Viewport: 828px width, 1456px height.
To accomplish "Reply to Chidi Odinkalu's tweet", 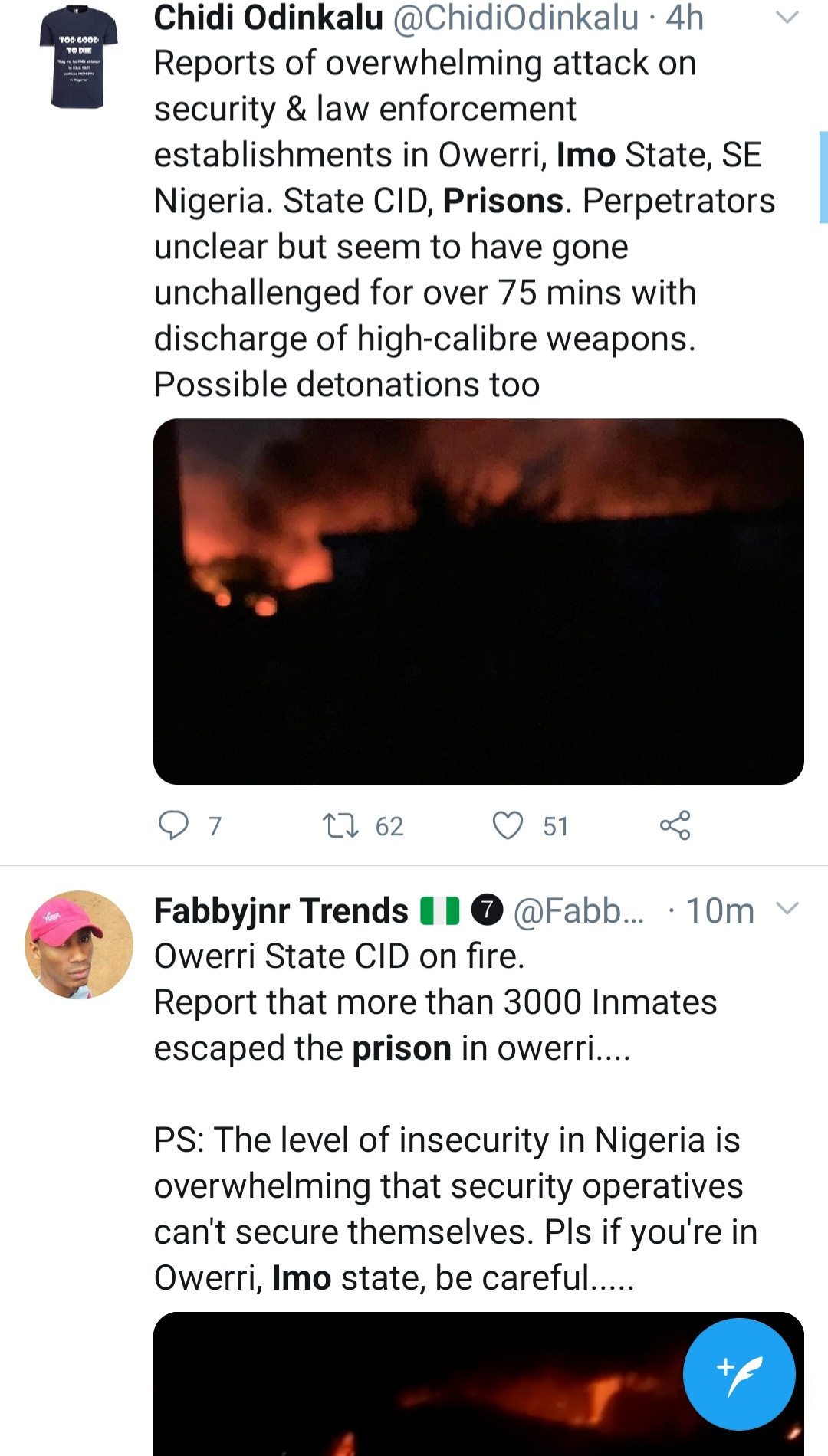I will pyautogui.click(x=173, y=825).
